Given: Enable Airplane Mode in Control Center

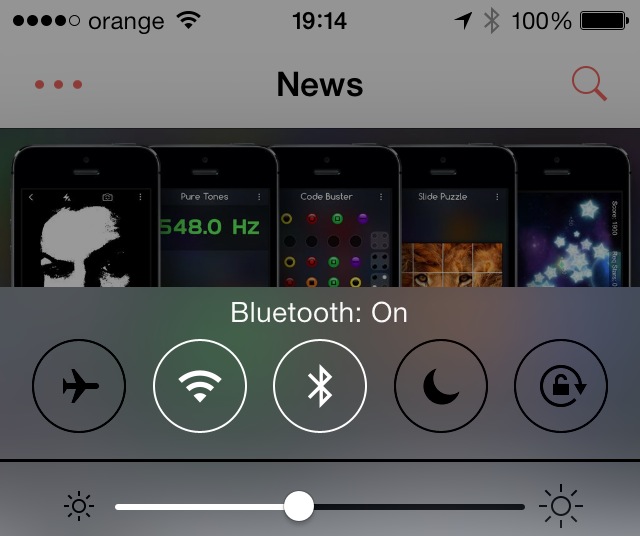Looking at the screenshot, I should click(80, 387).
